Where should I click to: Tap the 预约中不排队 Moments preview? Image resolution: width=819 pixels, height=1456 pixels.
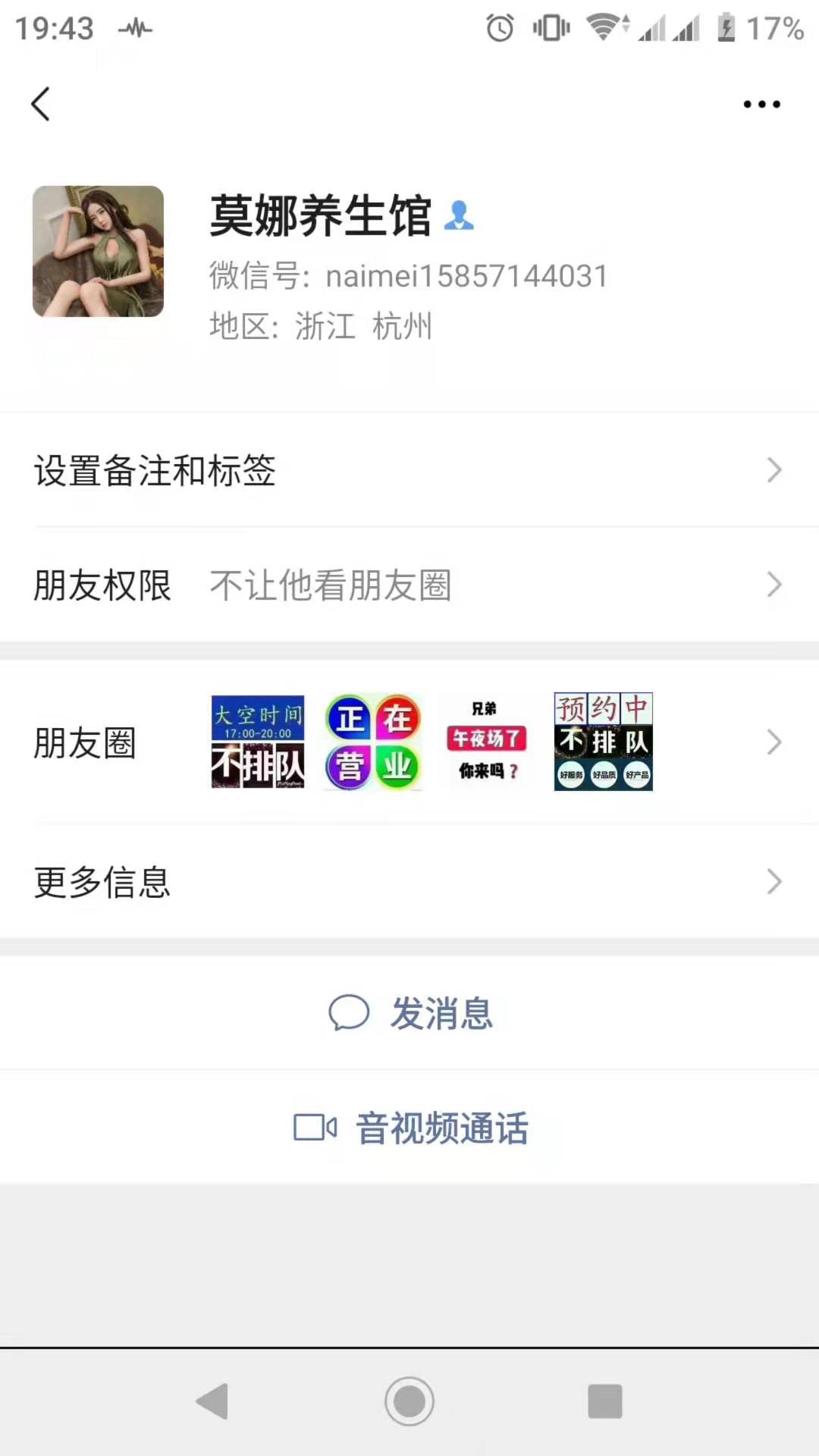click(x=603, y=742)
